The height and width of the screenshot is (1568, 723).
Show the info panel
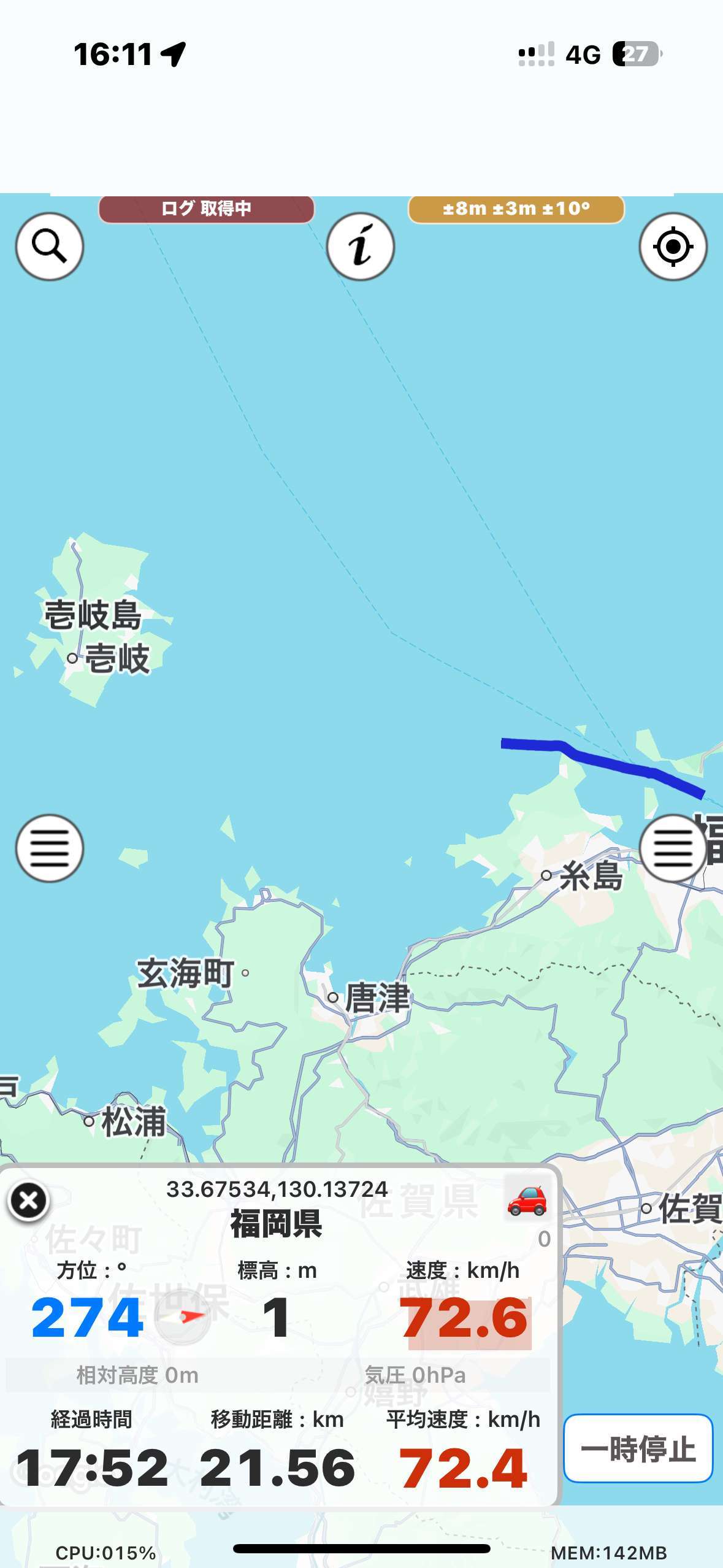pos(360,247)
